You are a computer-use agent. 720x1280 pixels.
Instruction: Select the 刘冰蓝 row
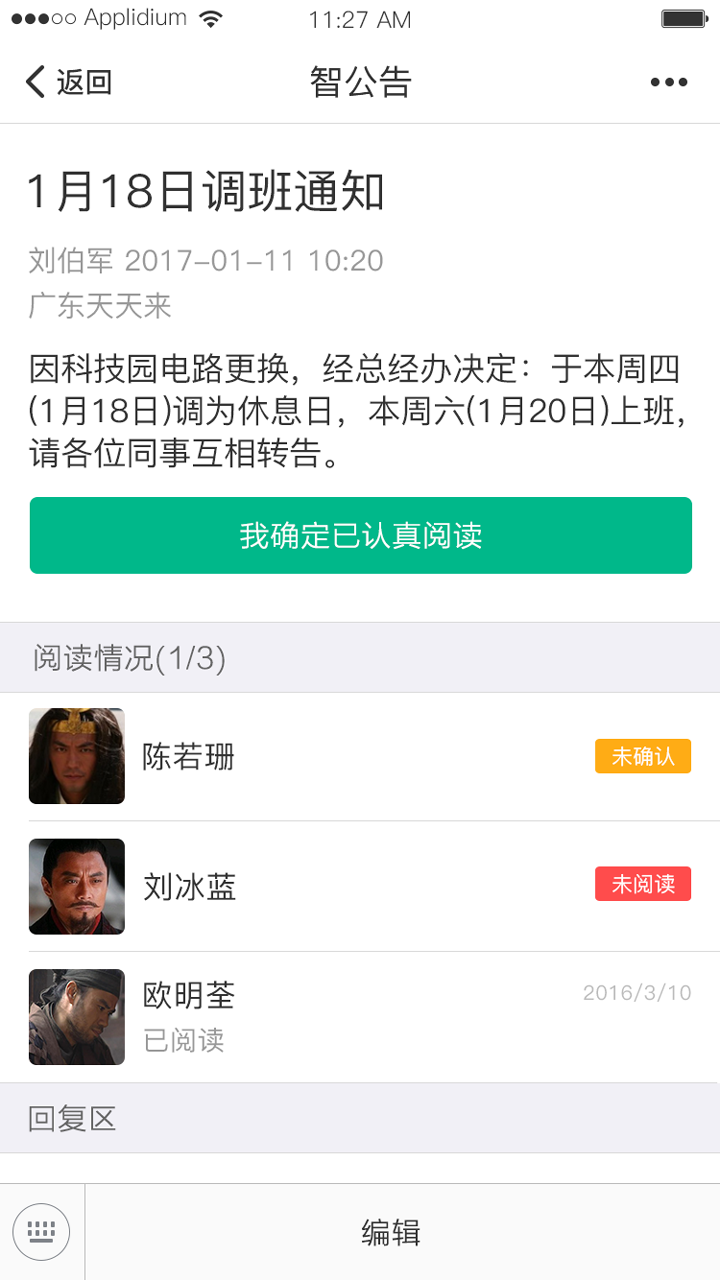(x=360, y=887)
